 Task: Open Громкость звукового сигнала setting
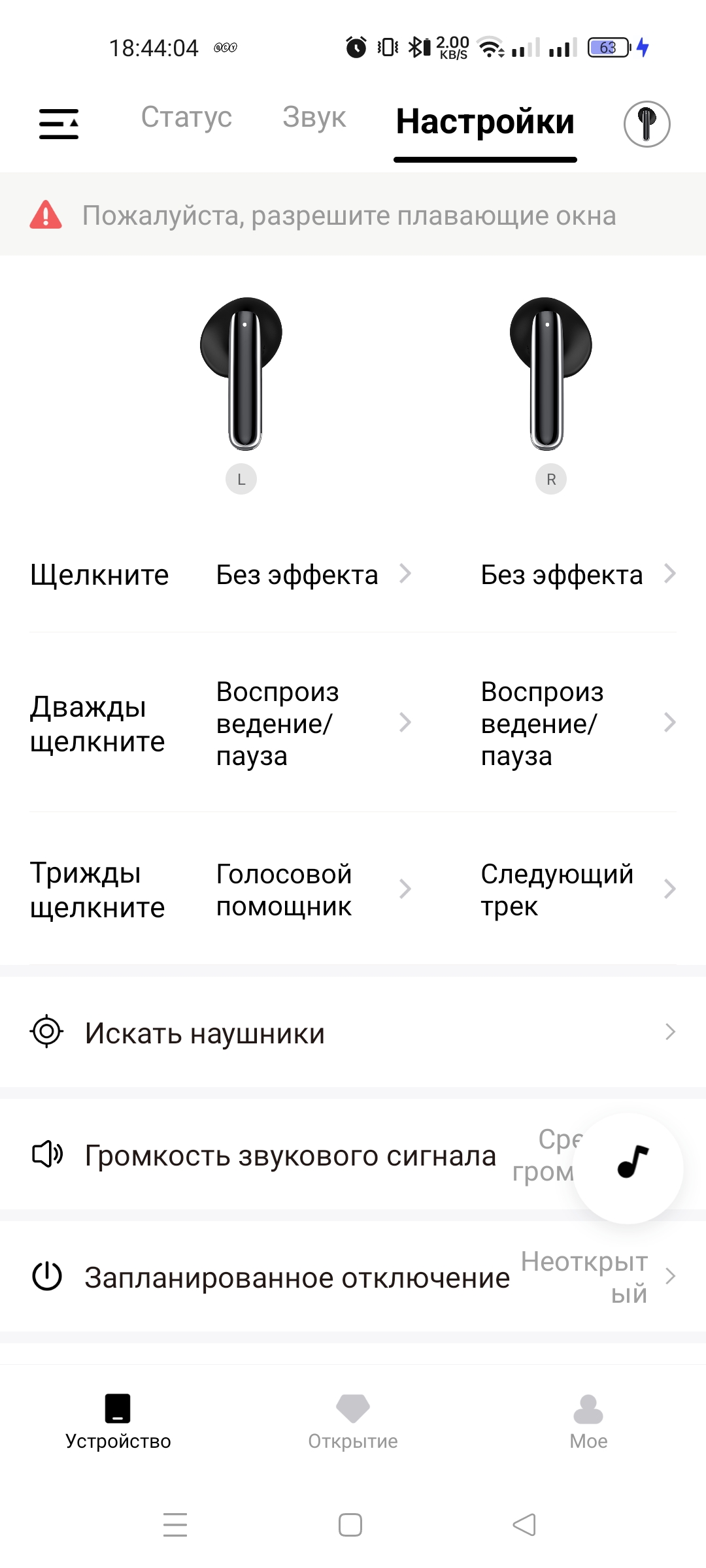pyautogui.click(x=291, y=1156)
